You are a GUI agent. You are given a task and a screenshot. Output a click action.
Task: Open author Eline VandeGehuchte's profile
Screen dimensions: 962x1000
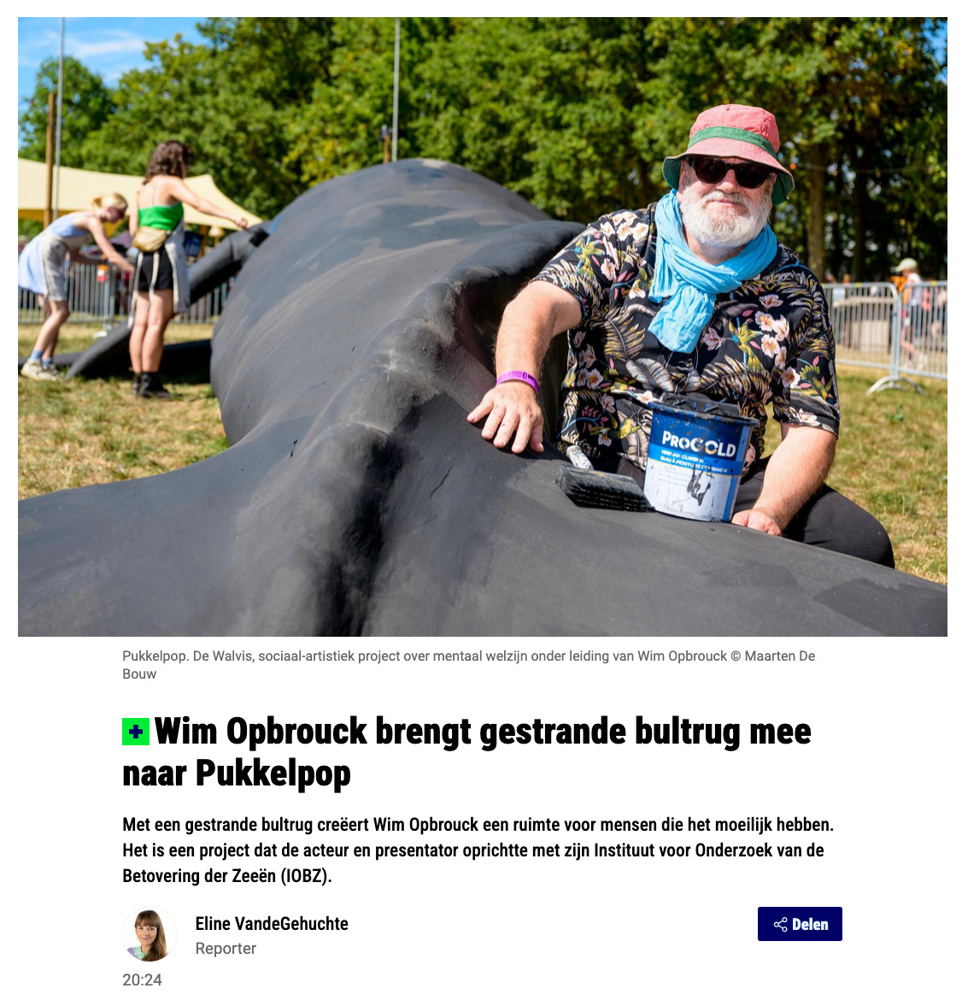point(271,924)
